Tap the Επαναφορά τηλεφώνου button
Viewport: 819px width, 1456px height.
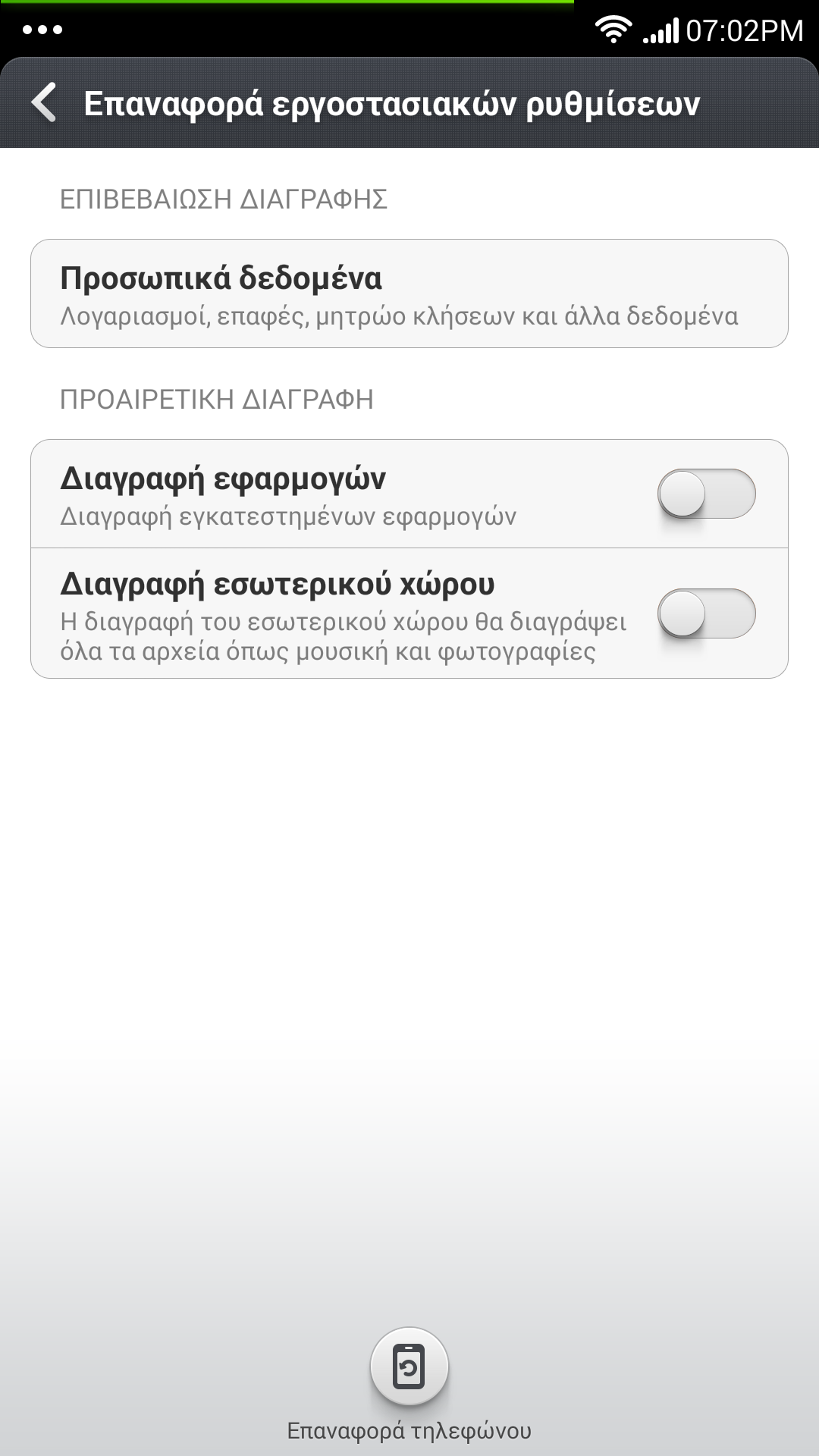click(409, 1367)
